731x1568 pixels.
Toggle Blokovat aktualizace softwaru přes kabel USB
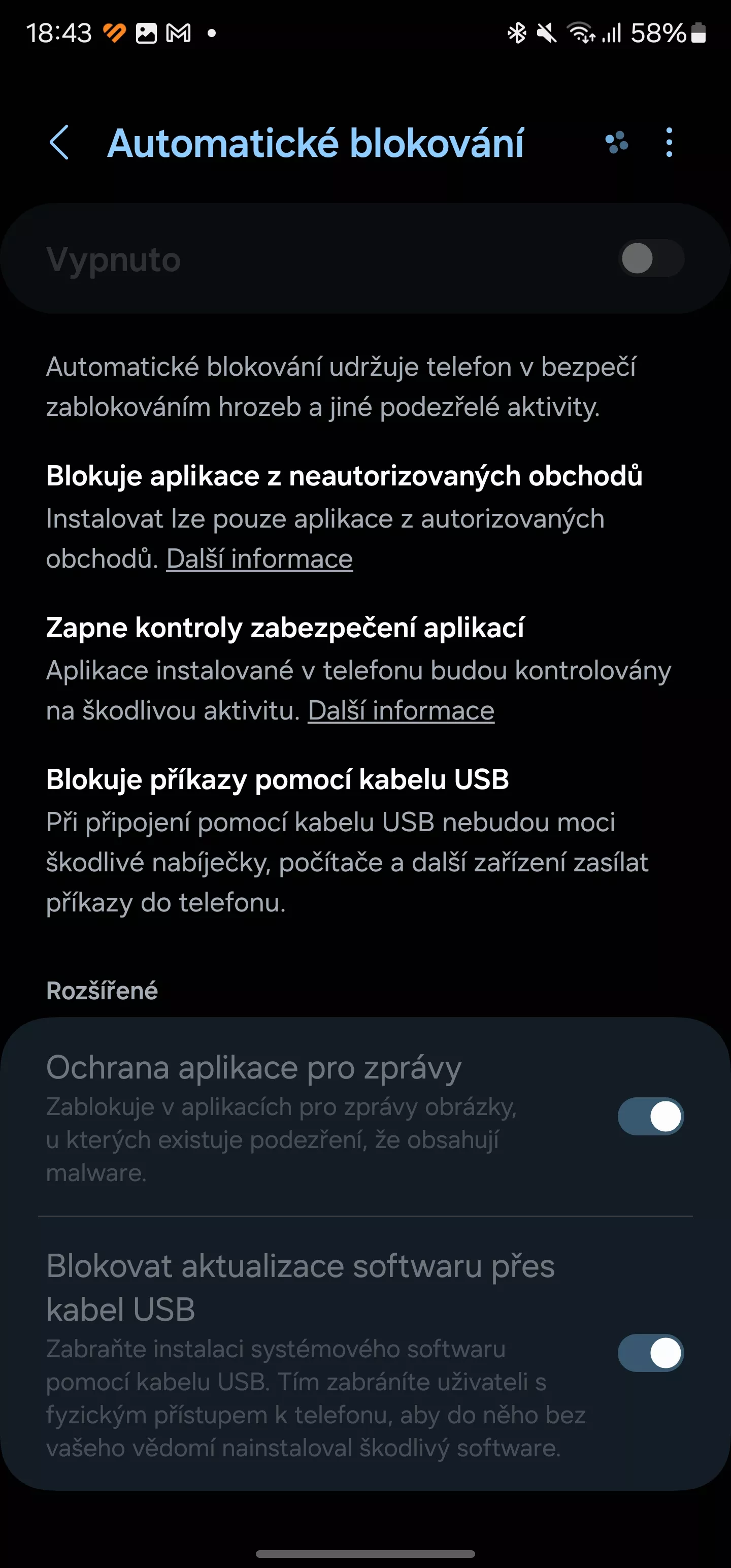[651, 1353]
